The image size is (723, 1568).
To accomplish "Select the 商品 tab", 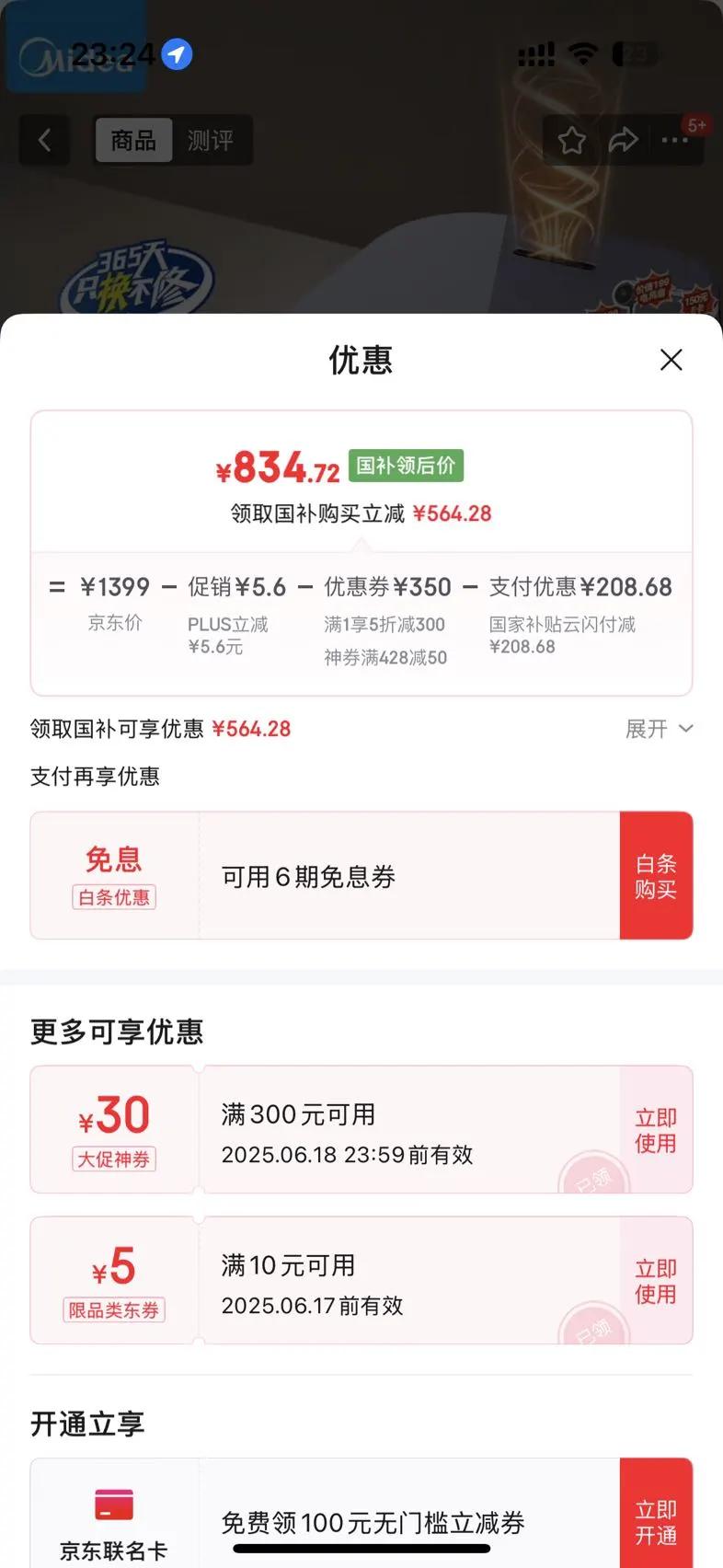I will 133,140.
